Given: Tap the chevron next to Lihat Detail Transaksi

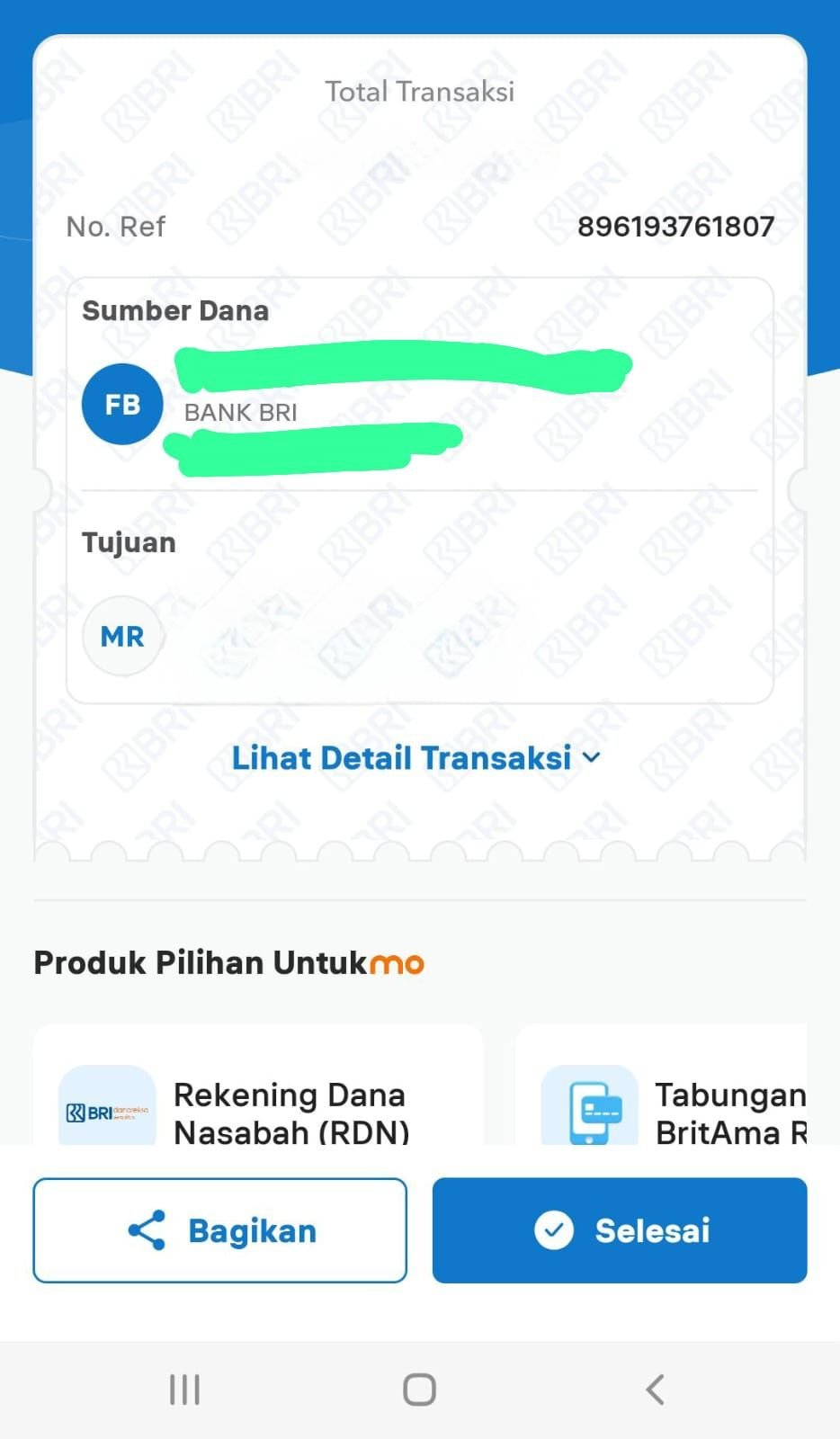Looking at the screenshot, I should point(591,758).
